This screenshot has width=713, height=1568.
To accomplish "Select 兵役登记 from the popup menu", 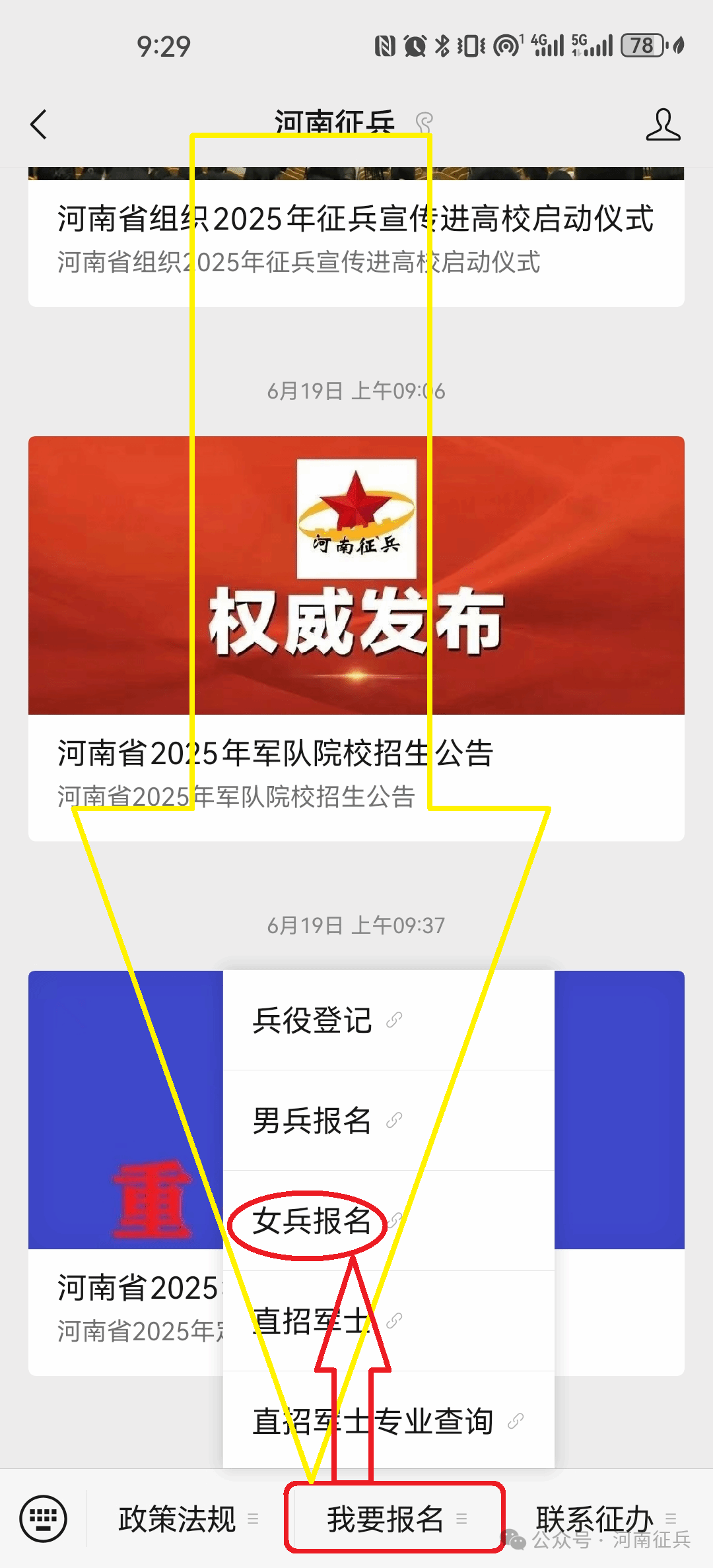I will click(313, 1020).
